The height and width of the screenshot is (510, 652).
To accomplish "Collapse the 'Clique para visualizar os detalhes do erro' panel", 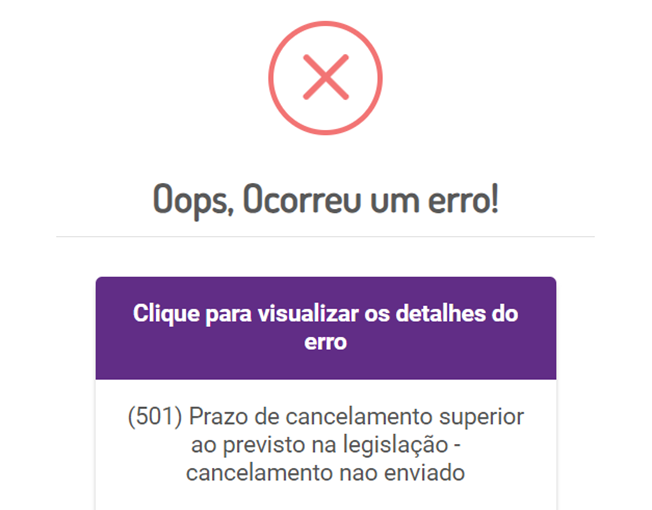I will click(x=325, y=328).
